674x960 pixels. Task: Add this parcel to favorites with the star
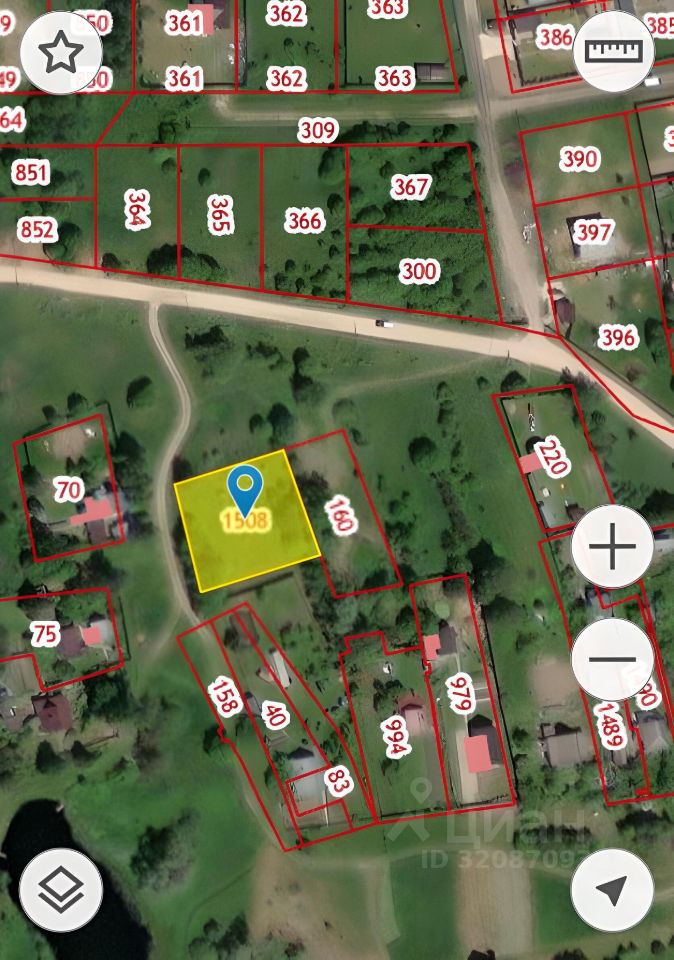pos(61,52)
